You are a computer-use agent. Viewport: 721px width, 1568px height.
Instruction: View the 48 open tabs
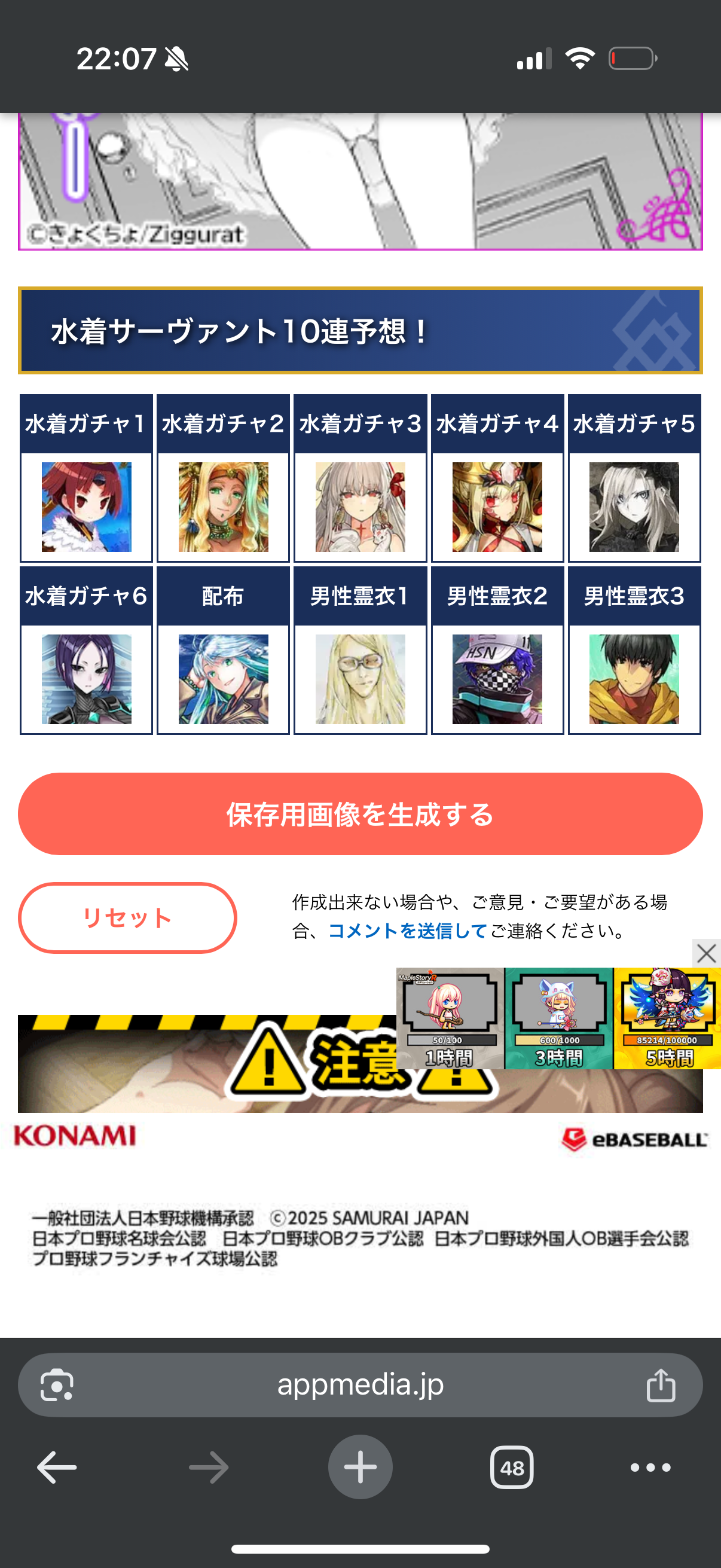tap(512, 1468)
